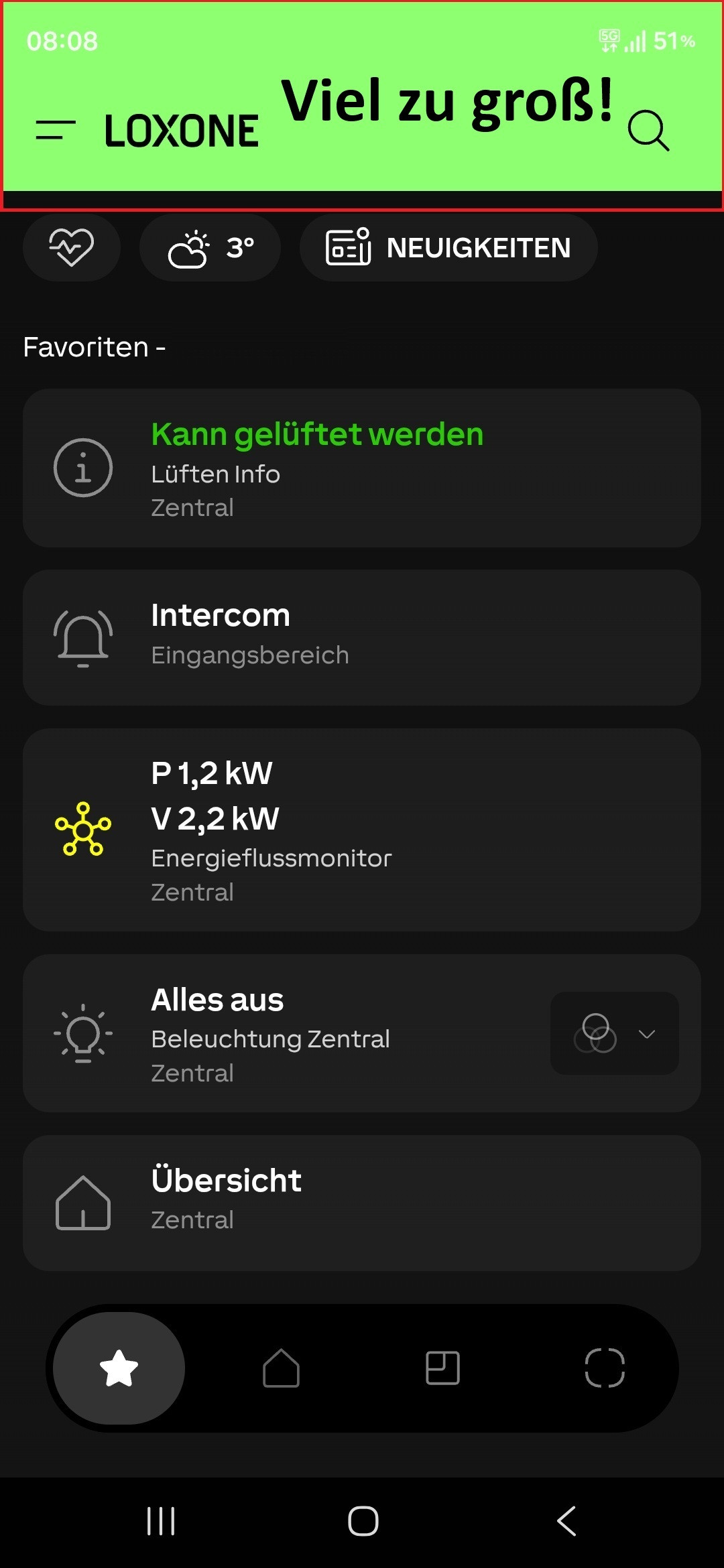Open the hamburger menu next to Loxone
Viewport: 724px width, 1568px height.
(x=56, y=130)
